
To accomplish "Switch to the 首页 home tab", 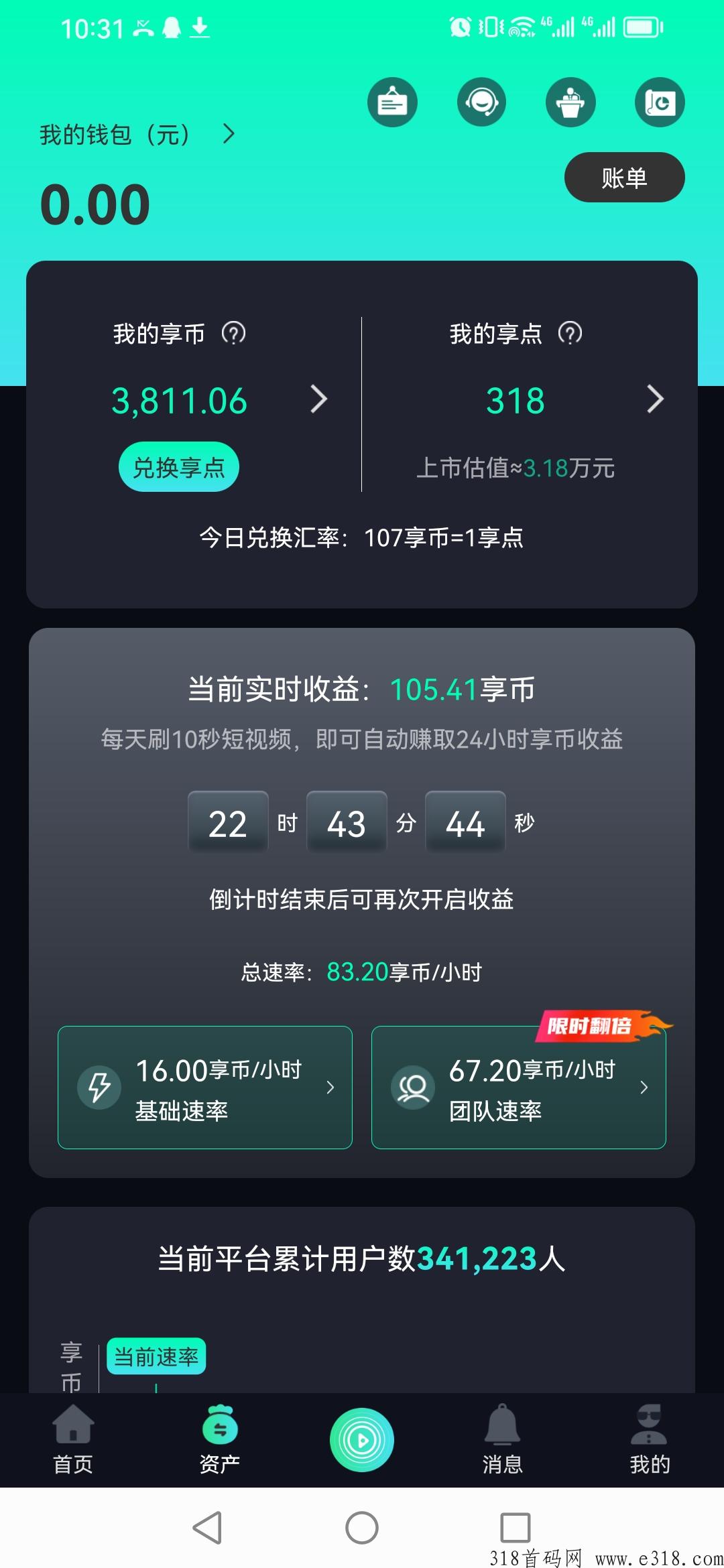I will [73, 1439].
